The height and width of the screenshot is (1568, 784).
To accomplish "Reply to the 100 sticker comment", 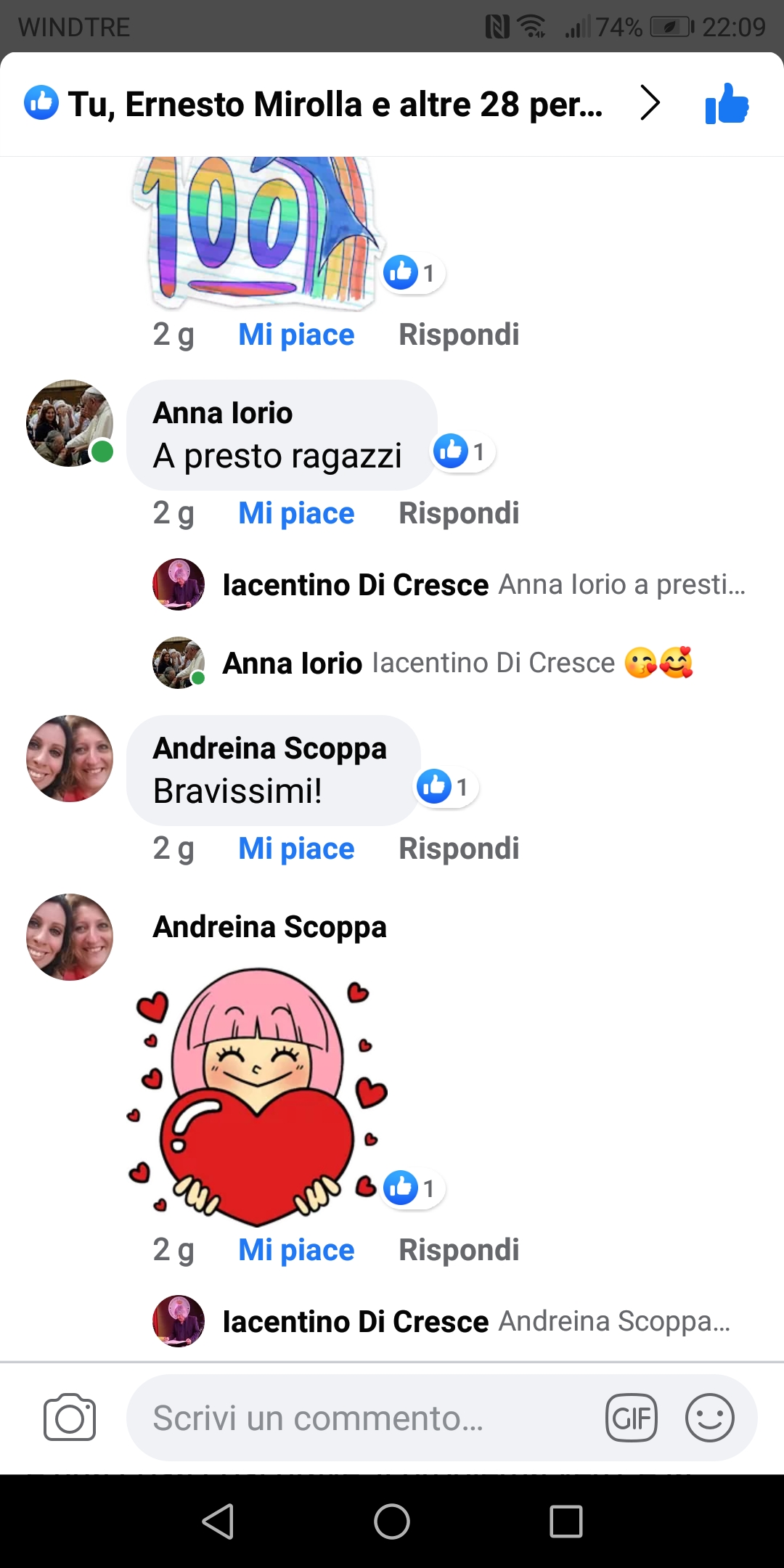I will (x=459, y=335).
